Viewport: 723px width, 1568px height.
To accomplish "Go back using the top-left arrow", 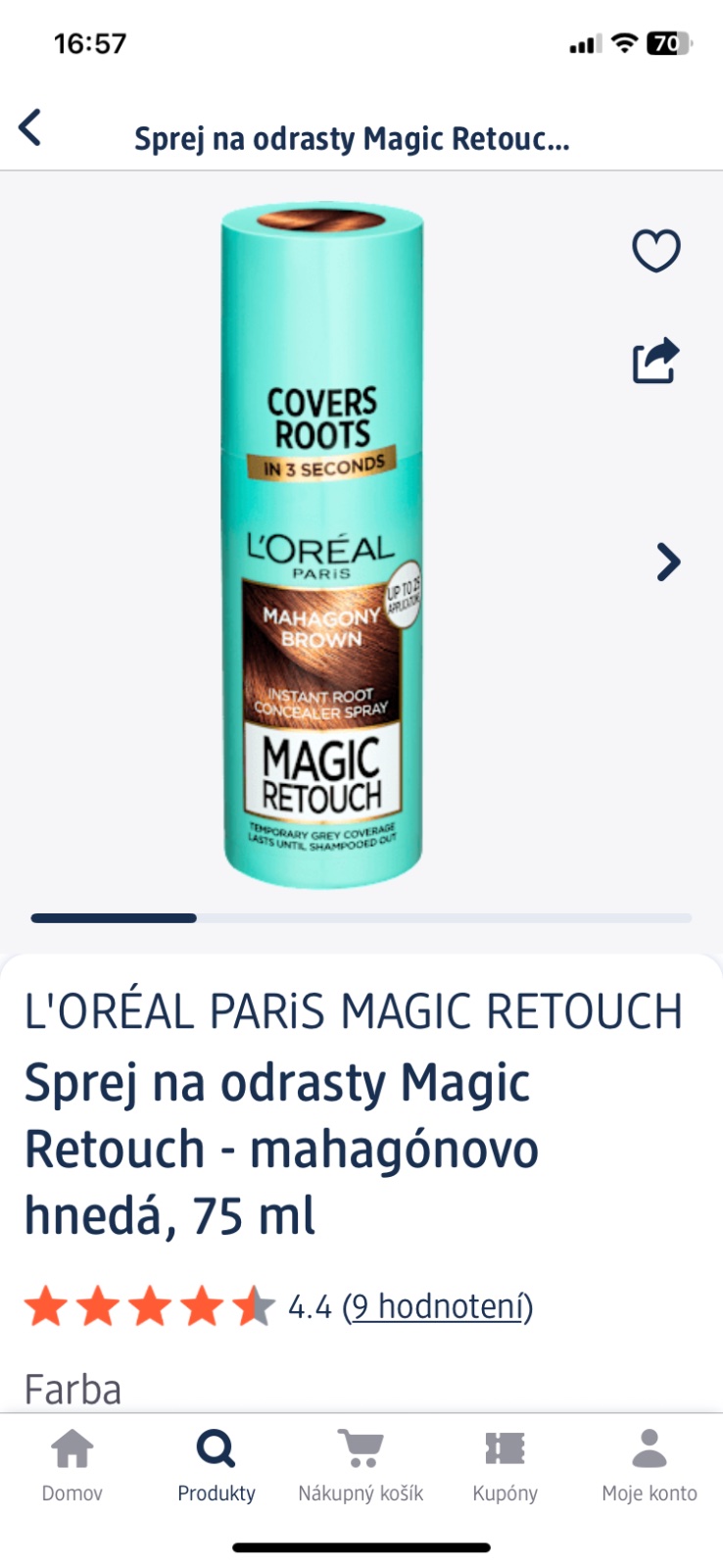I will click(30, 128).
